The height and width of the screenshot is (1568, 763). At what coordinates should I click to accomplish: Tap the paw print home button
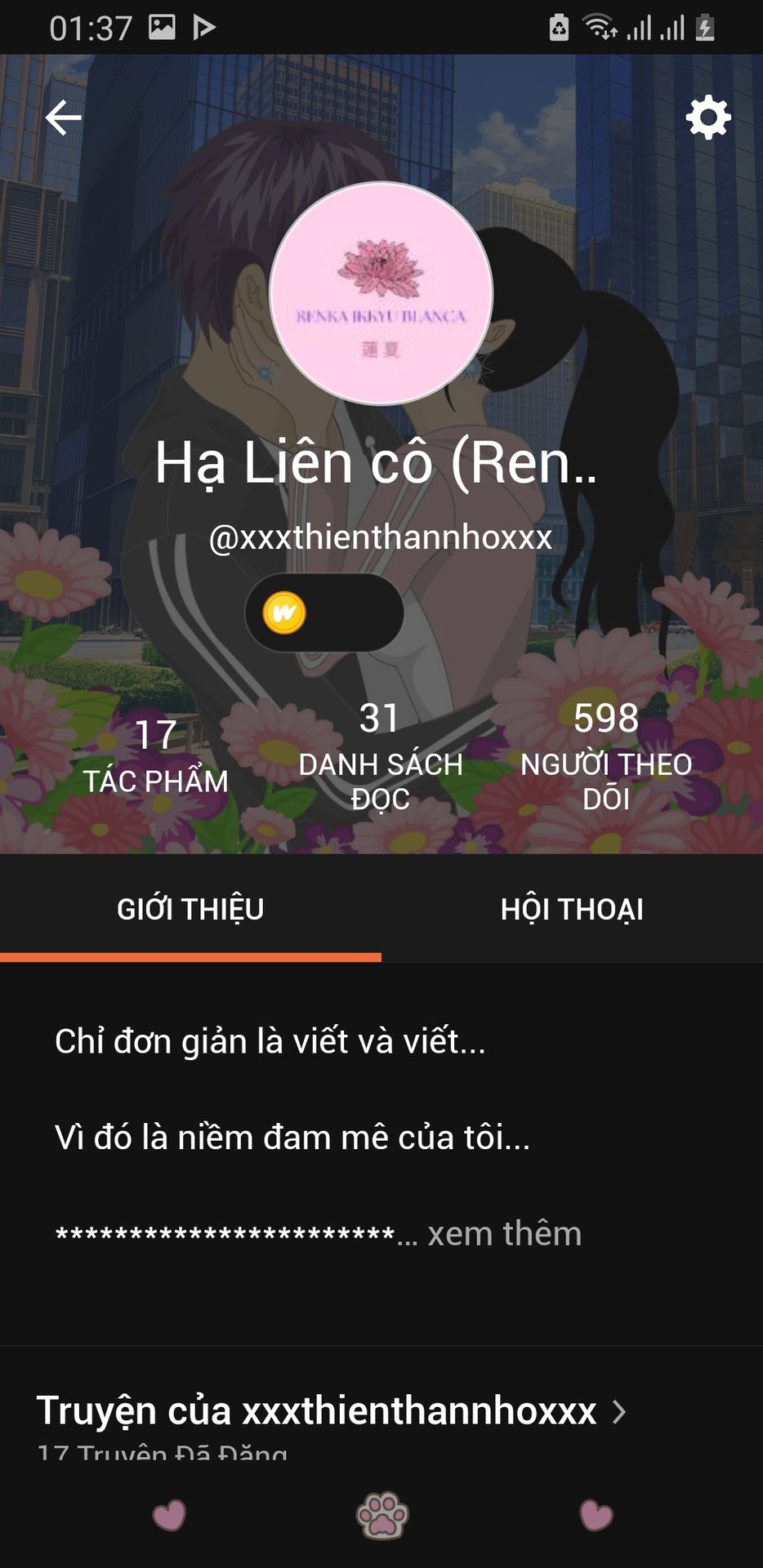(x=381, y=1516)
